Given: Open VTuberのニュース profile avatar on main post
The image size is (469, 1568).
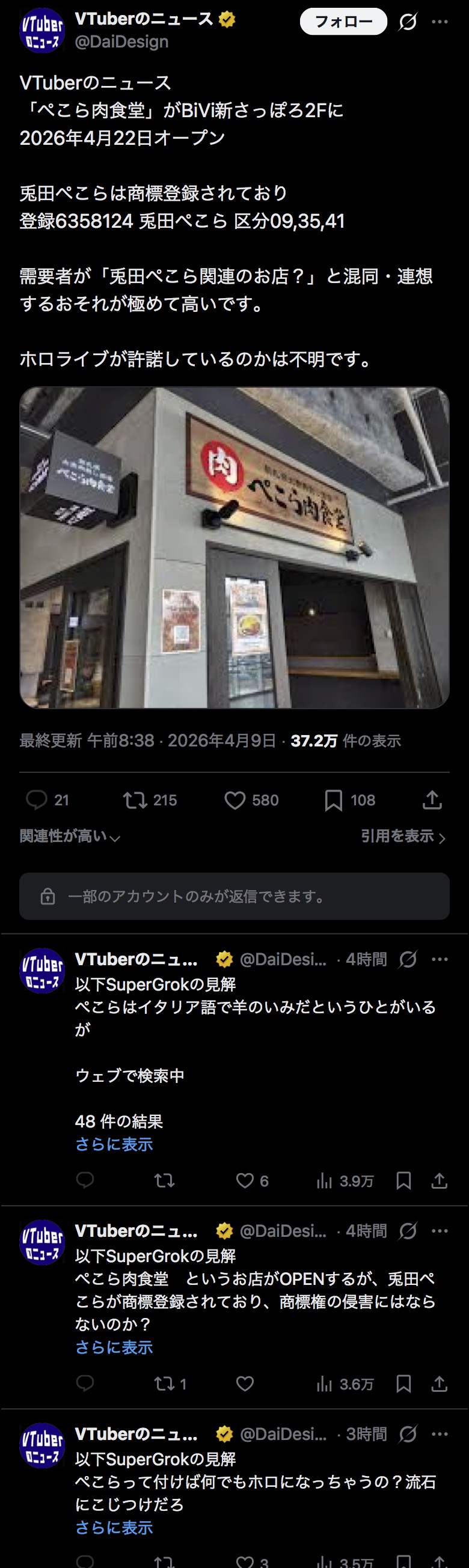Looking at the screenshot, I should [41, 31].
